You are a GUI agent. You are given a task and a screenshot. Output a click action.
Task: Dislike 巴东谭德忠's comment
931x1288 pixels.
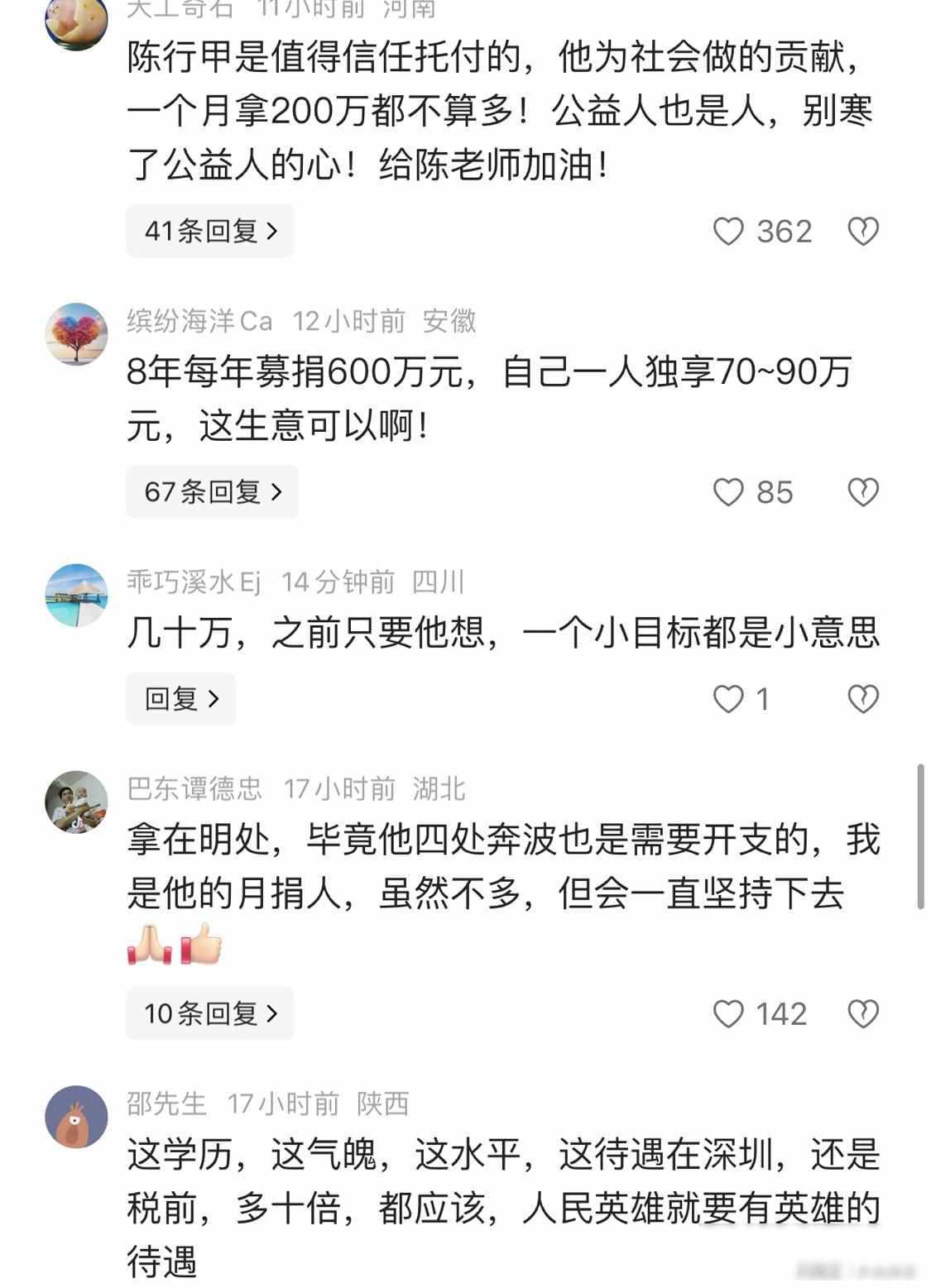[862, 1014]
